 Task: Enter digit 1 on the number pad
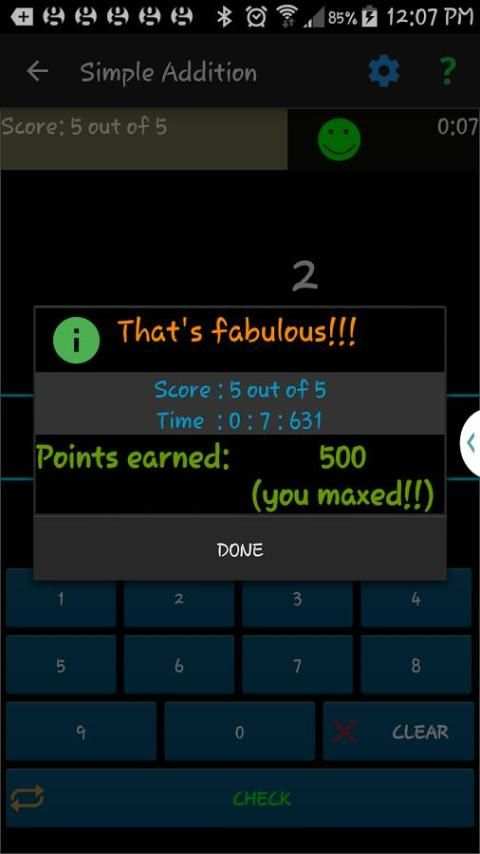pyautogui.click(x=61, y=599)
